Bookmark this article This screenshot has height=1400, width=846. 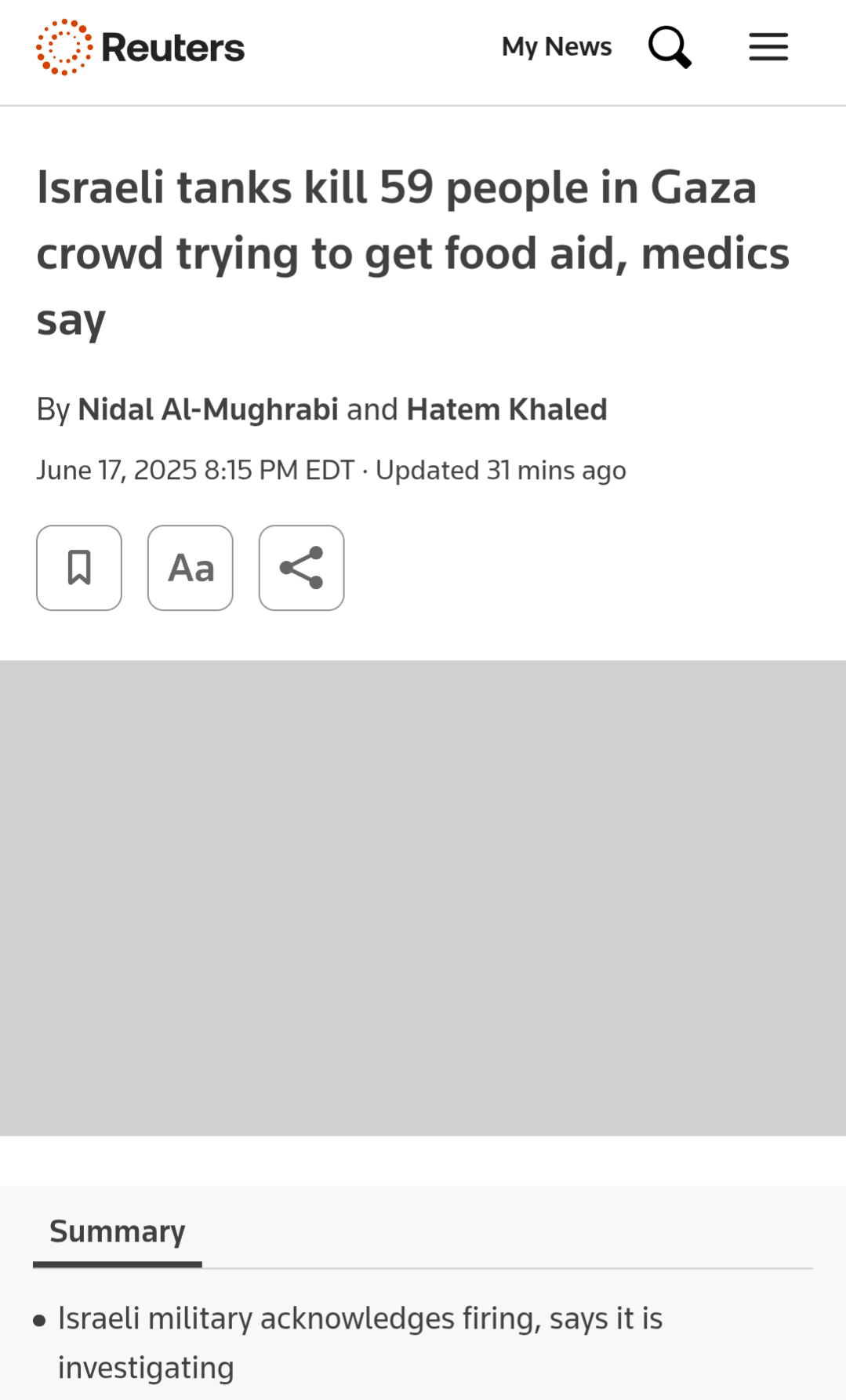coord(79,568)
